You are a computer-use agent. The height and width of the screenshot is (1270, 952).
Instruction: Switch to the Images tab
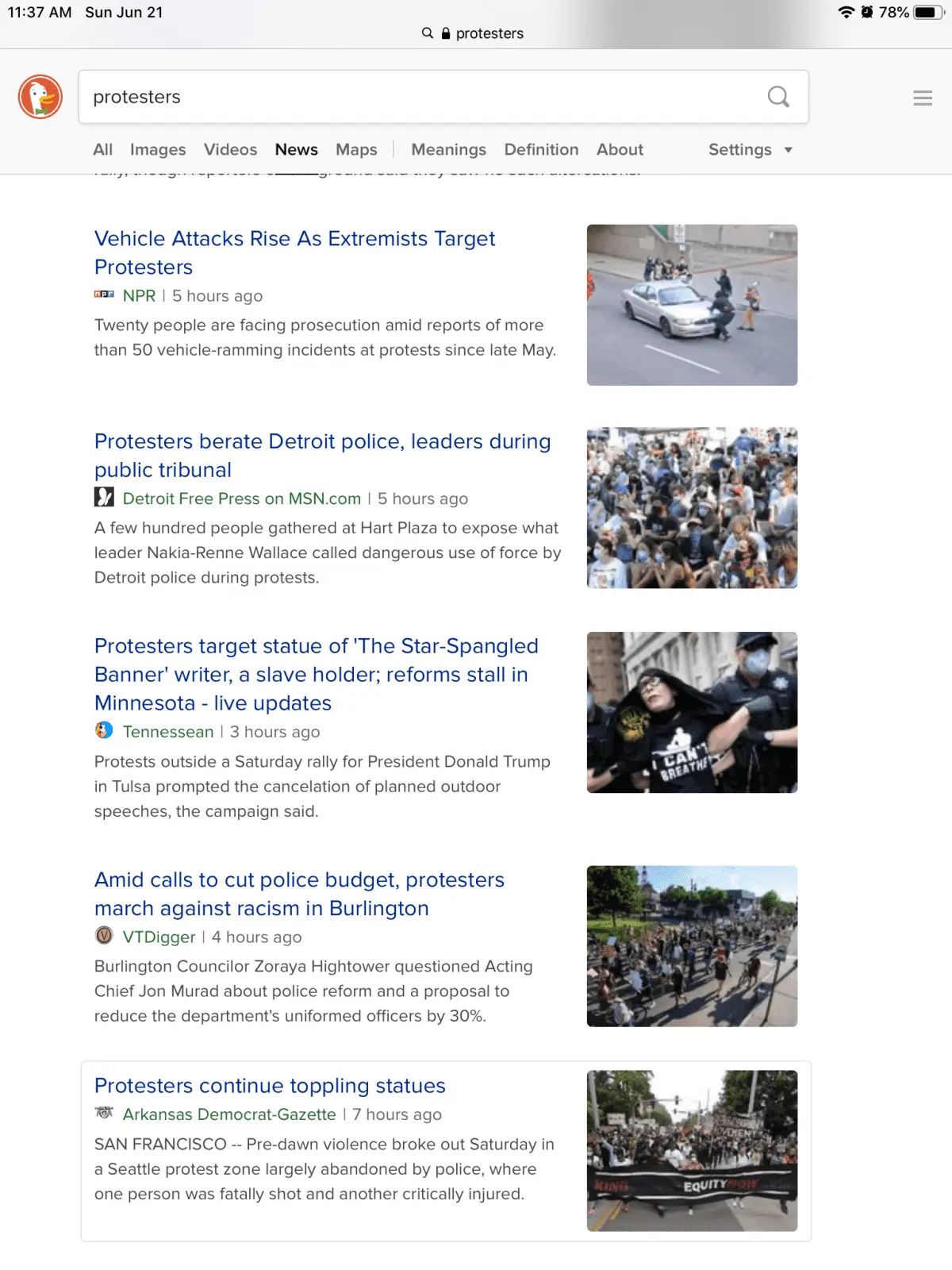(x=158, y=149)
